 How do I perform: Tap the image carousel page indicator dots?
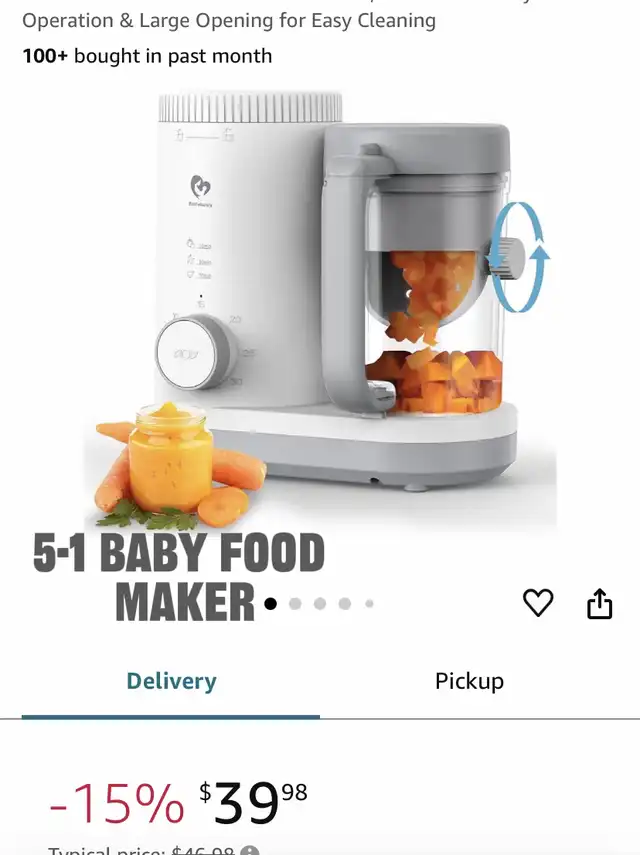tap(320, 604)
